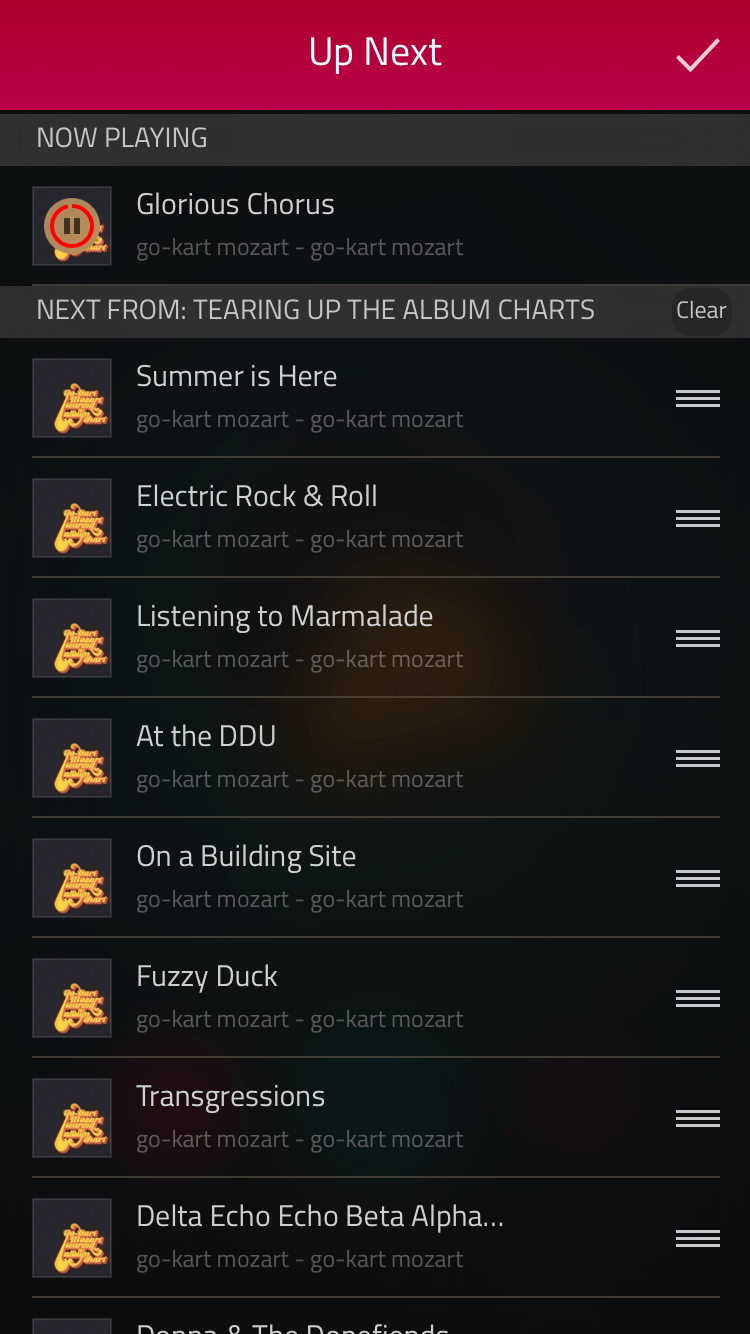
Task: Tap the reorder handle by At the DDU
Action: click(697, 758)
